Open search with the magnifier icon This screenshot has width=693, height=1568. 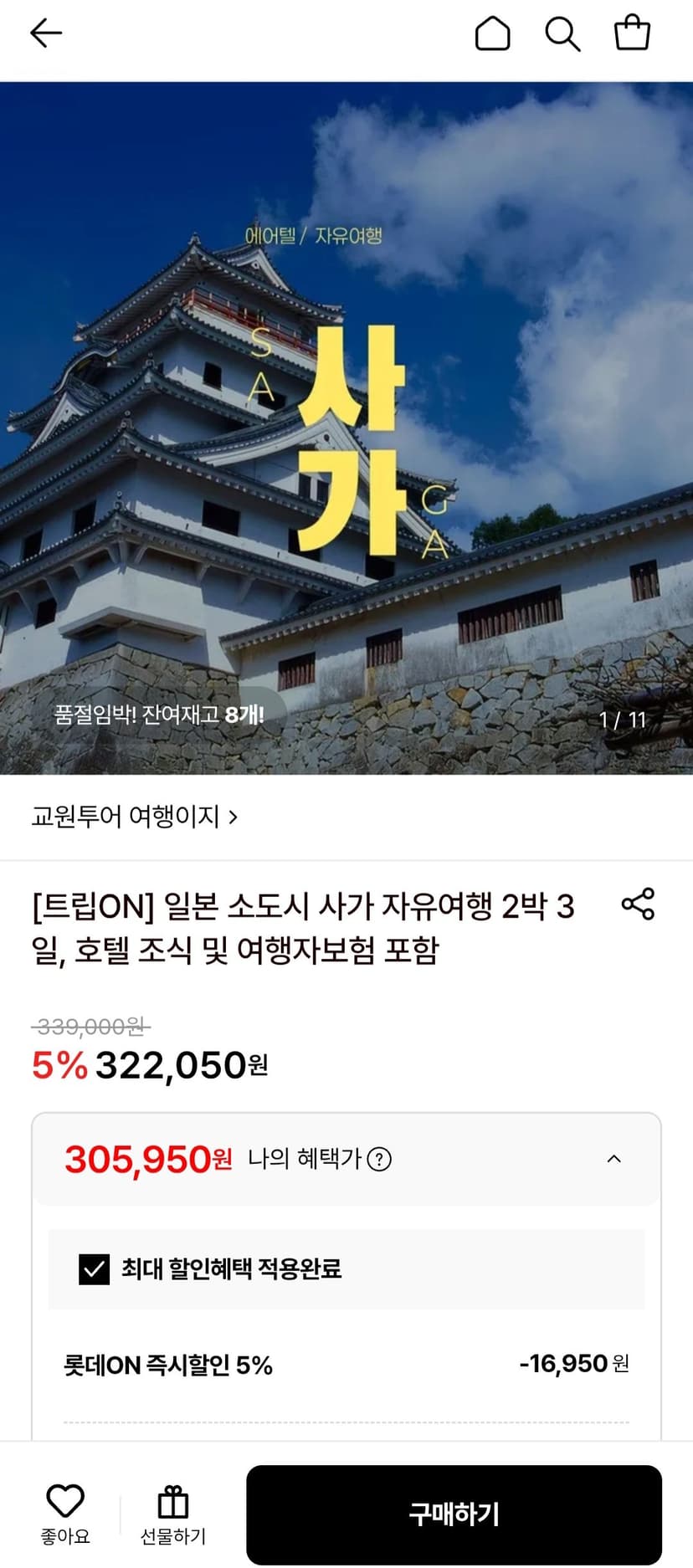[x=562, y=34]
